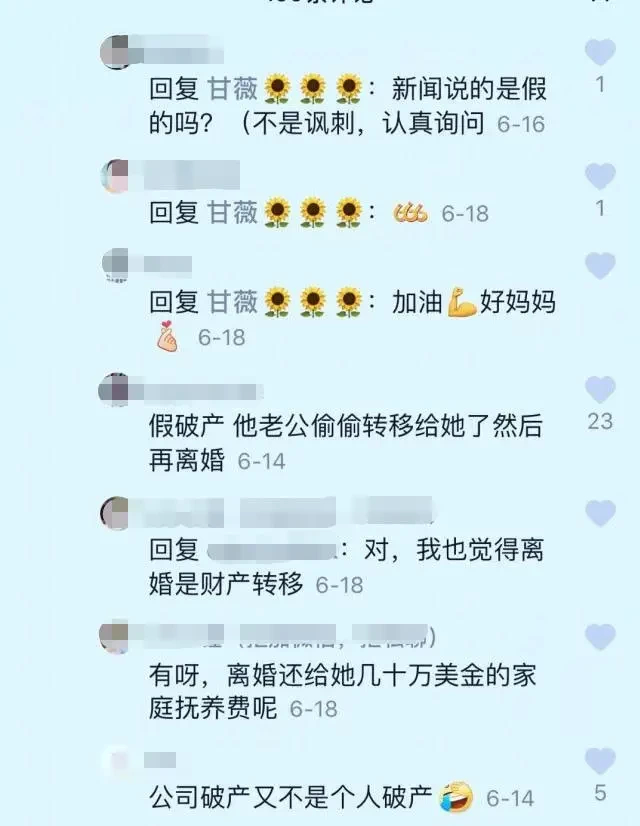Screen dimensions: 640x826
Task: Open the avatar of the 假破产 commenter
Action: pos(116,389)
